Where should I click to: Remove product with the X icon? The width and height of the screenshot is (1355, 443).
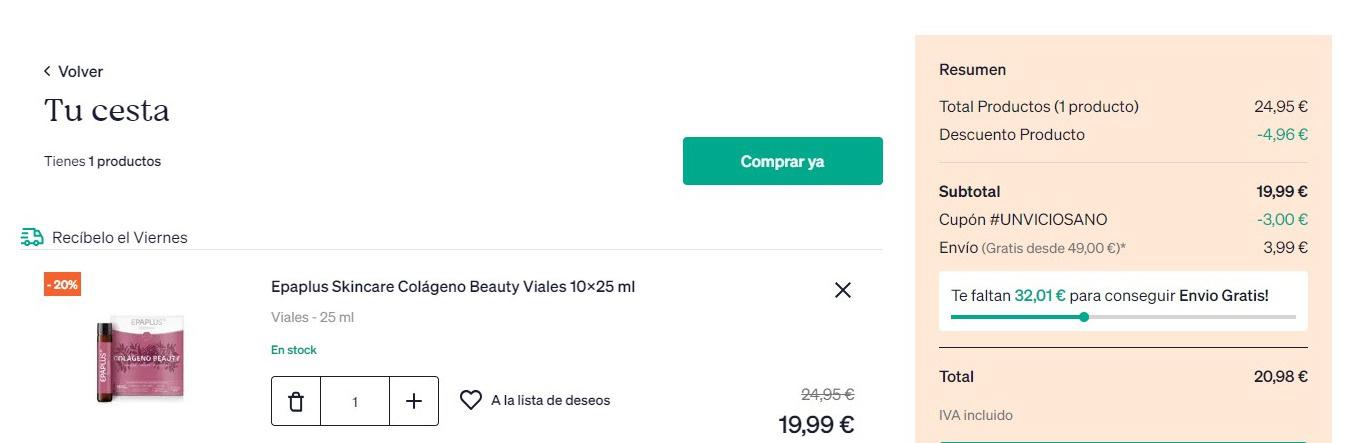(842, 290)
